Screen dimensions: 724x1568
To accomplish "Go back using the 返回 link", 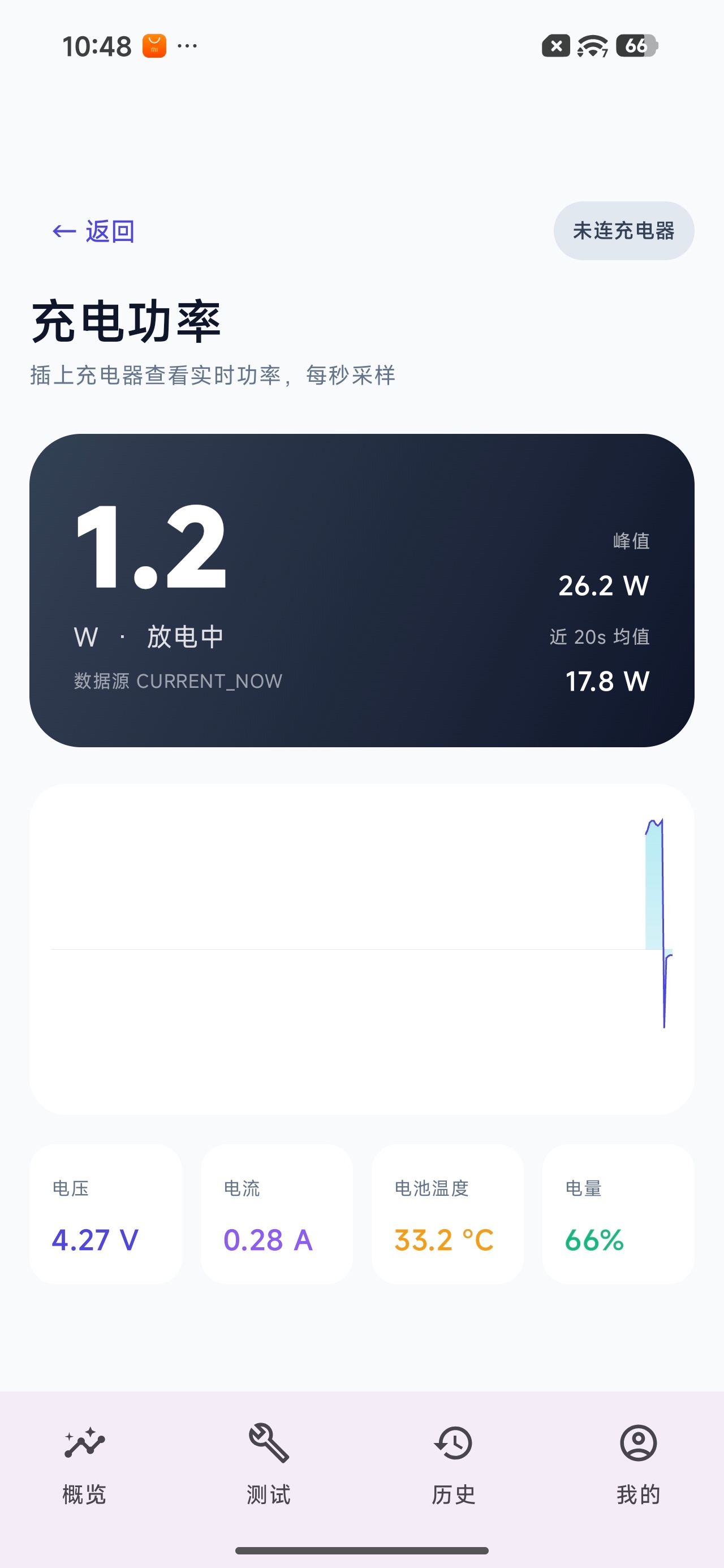I will click(93, 231).
